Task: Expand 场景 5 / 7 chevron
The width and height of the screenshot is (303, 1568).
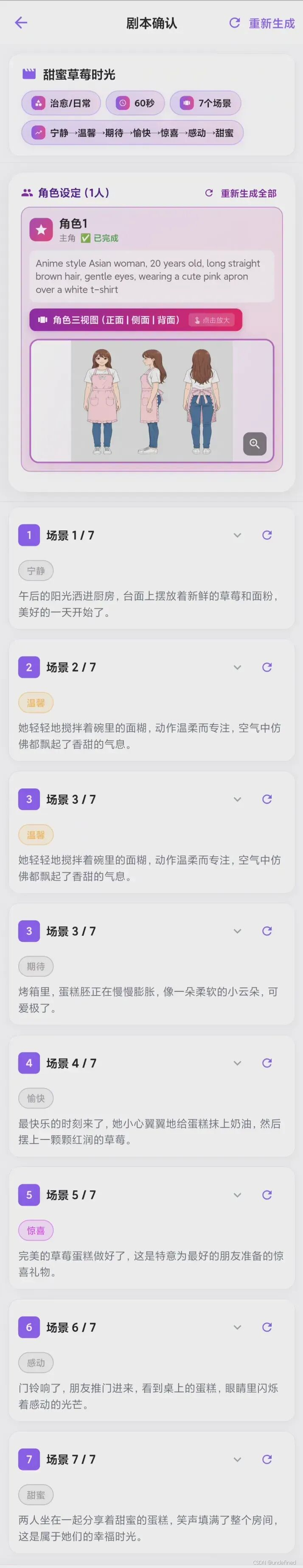Action: coord(237,1195)
